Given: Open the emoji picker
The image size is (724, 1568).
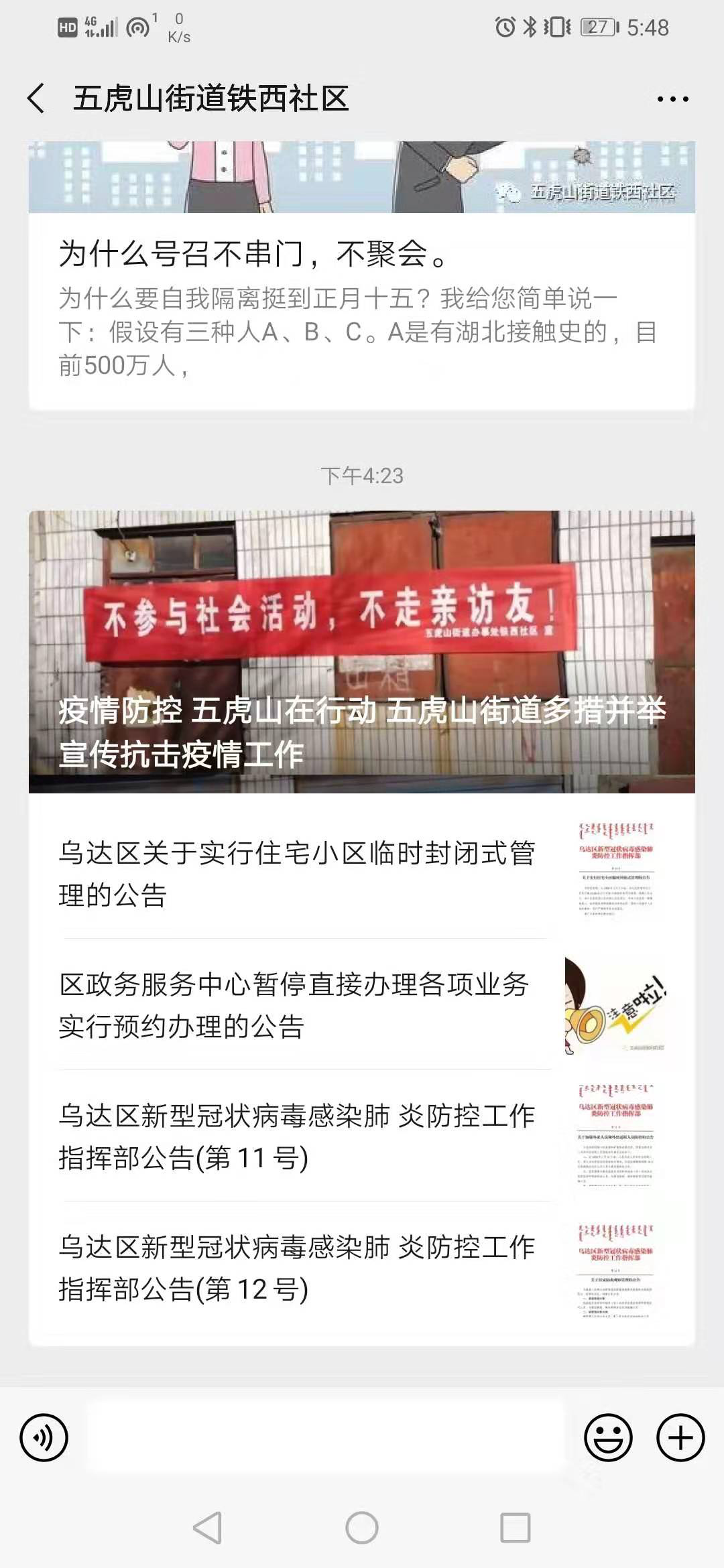Looking at the screenshot, I should click(x=608, y=1437).
